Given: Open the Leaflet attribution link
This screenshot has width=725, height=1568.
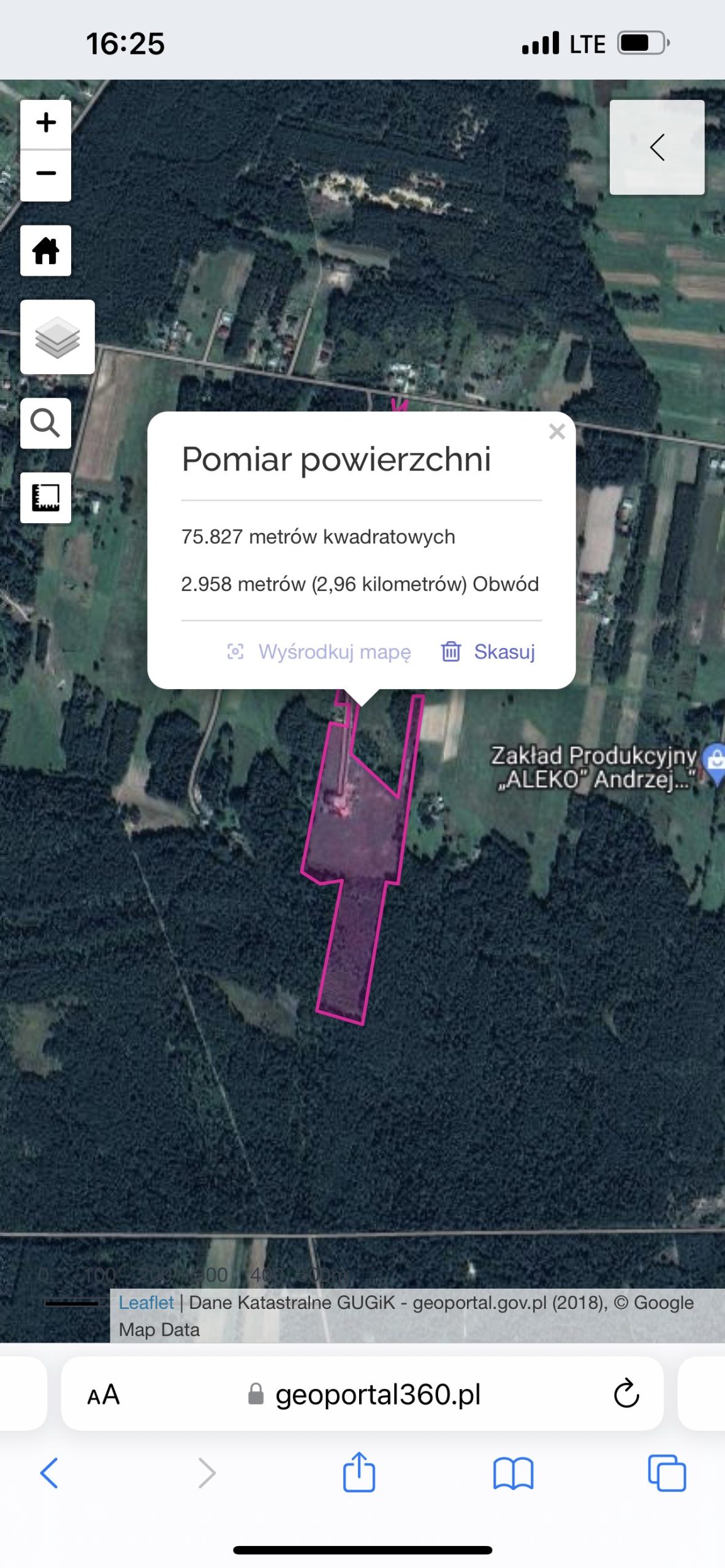Looking at the screenshot, I should 146,1303.
